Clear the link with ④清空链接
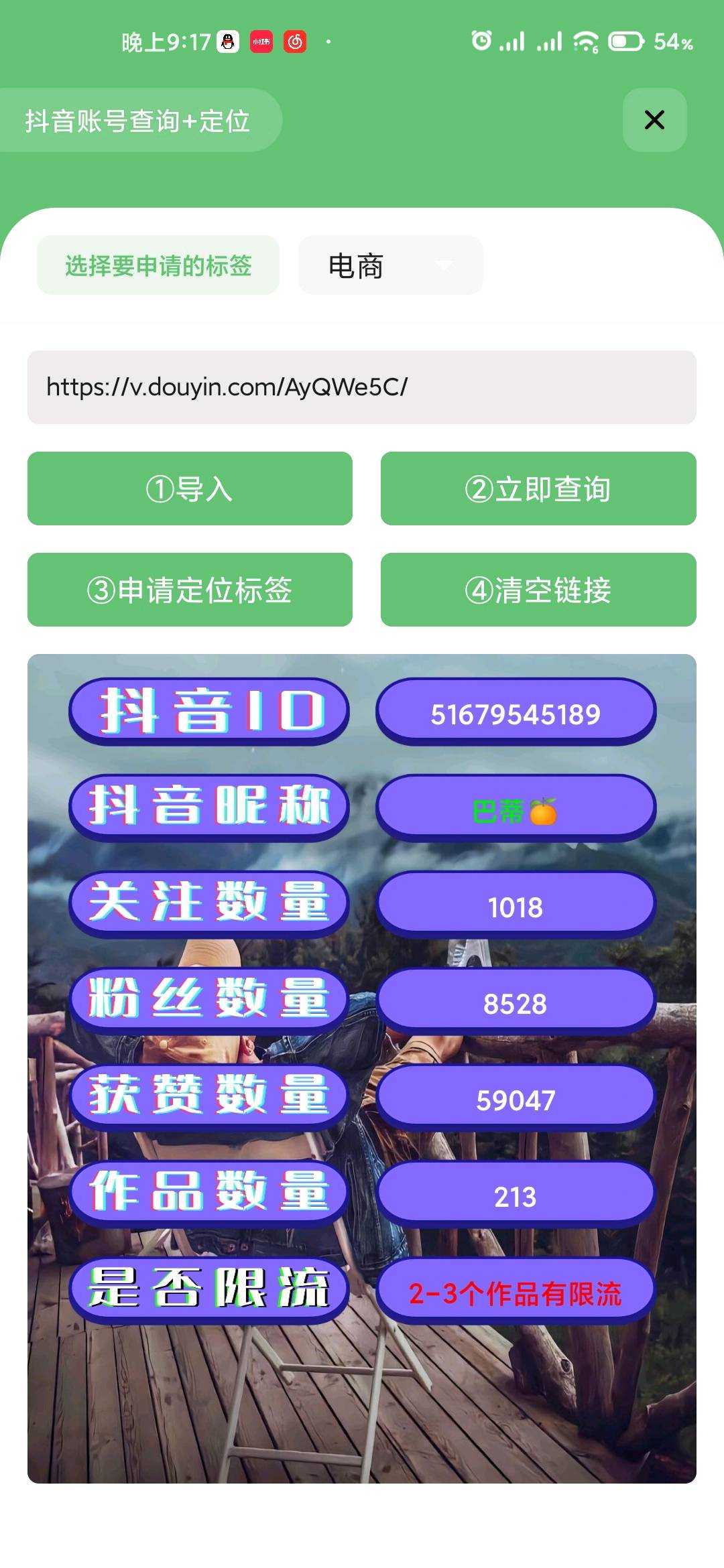 click(538, 590)
